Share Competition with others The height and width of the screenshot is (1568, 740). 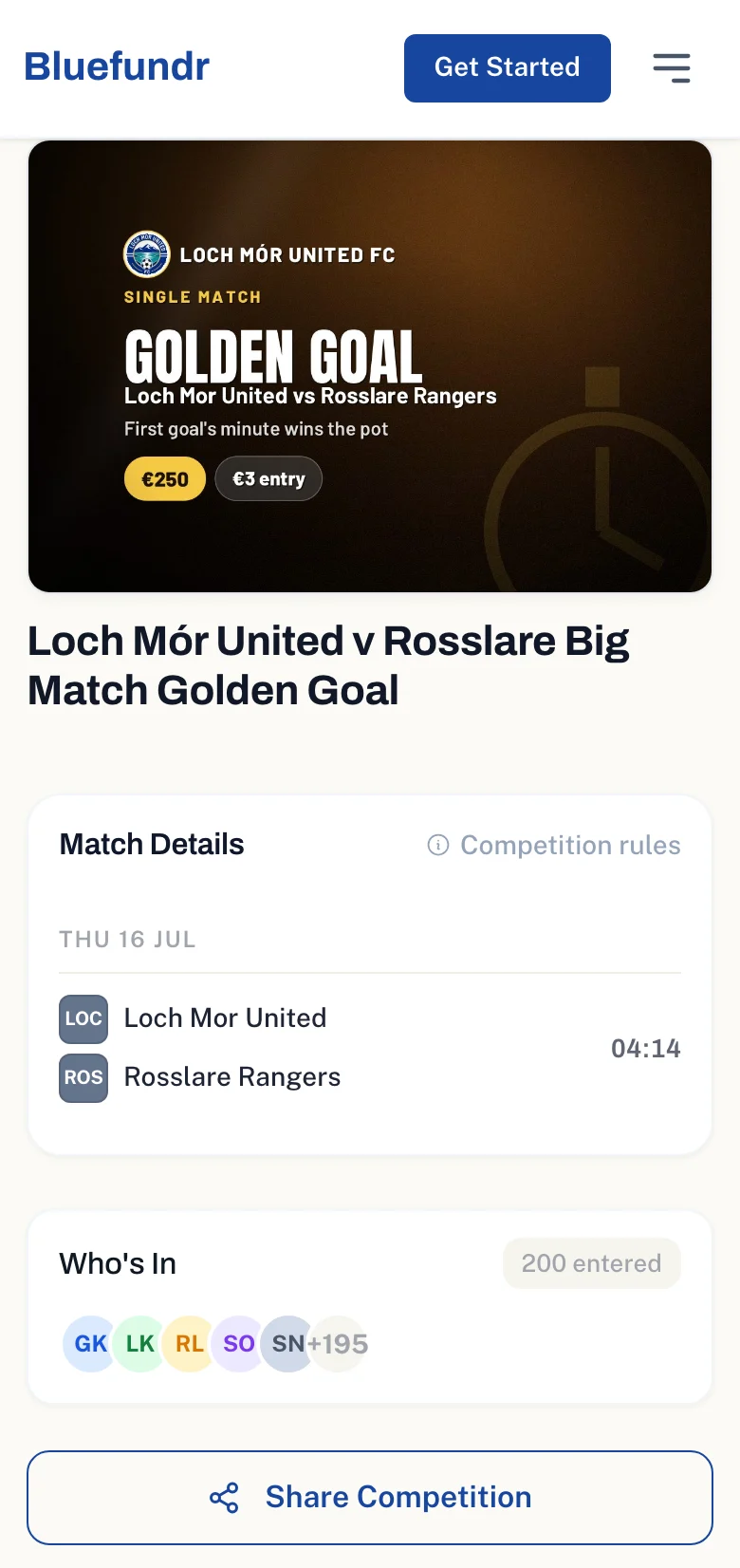(370, 1498)
